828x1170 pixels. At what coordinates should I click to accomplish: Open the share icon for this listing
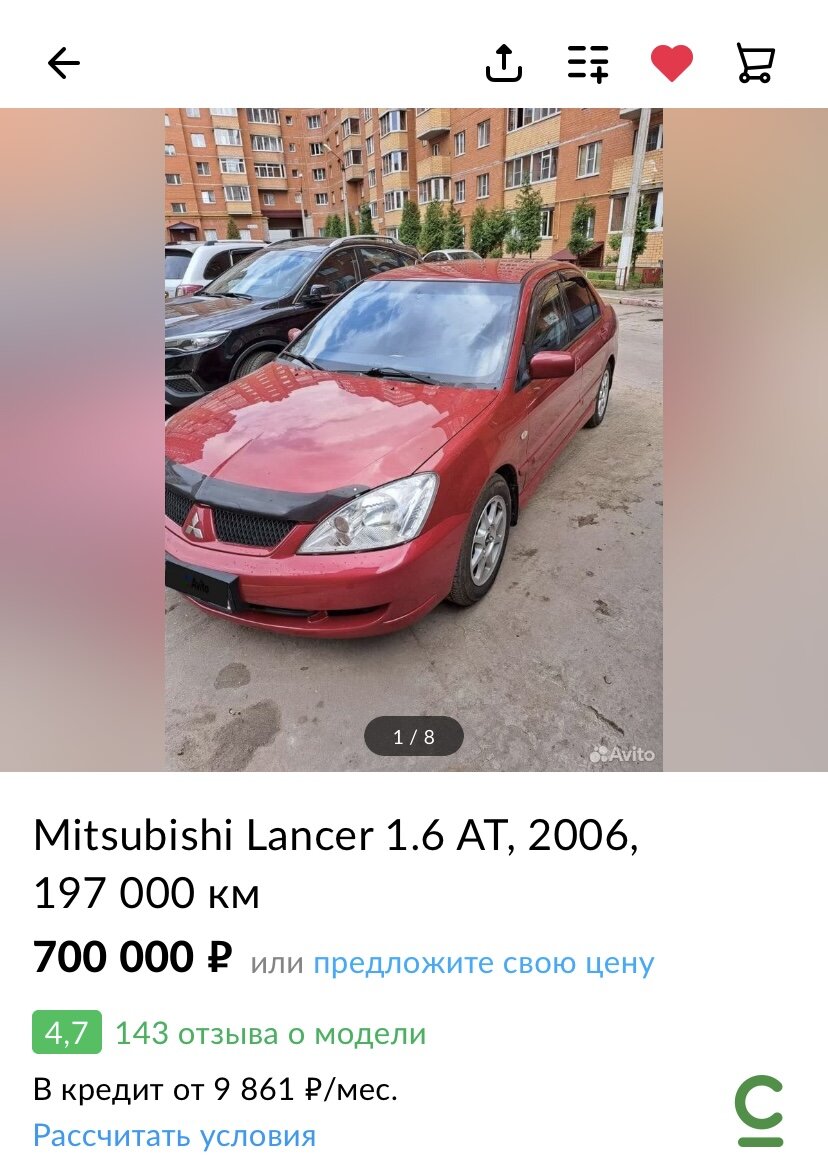(505, 62)
